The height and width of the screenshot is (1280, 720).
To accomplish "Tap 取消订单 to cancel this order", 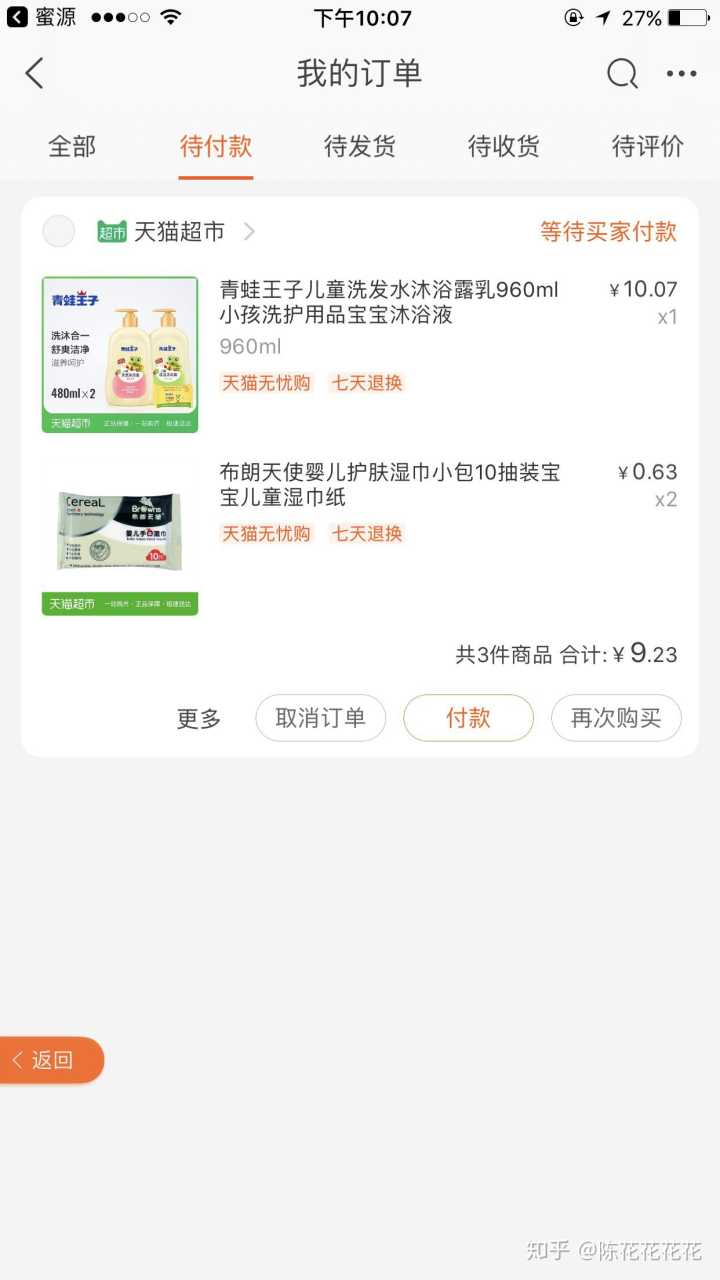I will (320, 718).
